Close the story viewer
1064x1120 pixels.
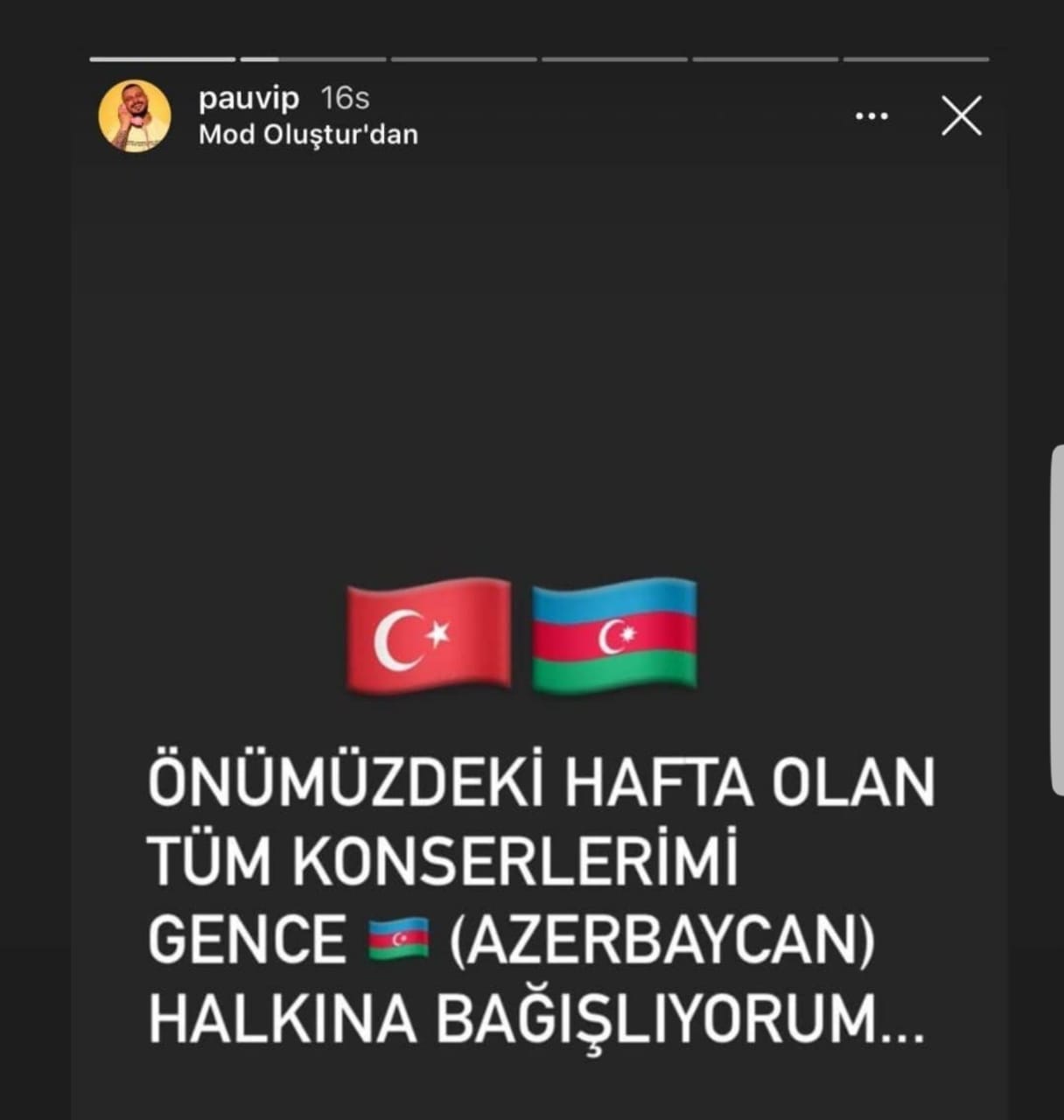[x=961, y=116]
